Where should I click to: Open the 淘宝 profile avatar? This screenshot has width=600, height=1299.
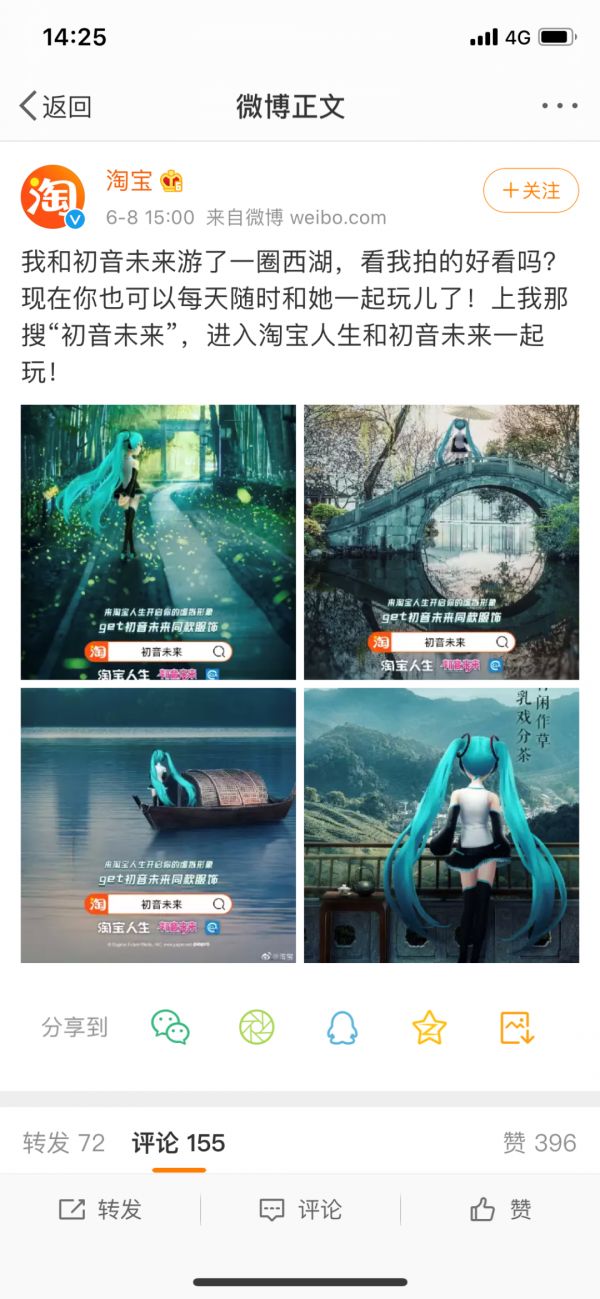(x=53, y=196)
